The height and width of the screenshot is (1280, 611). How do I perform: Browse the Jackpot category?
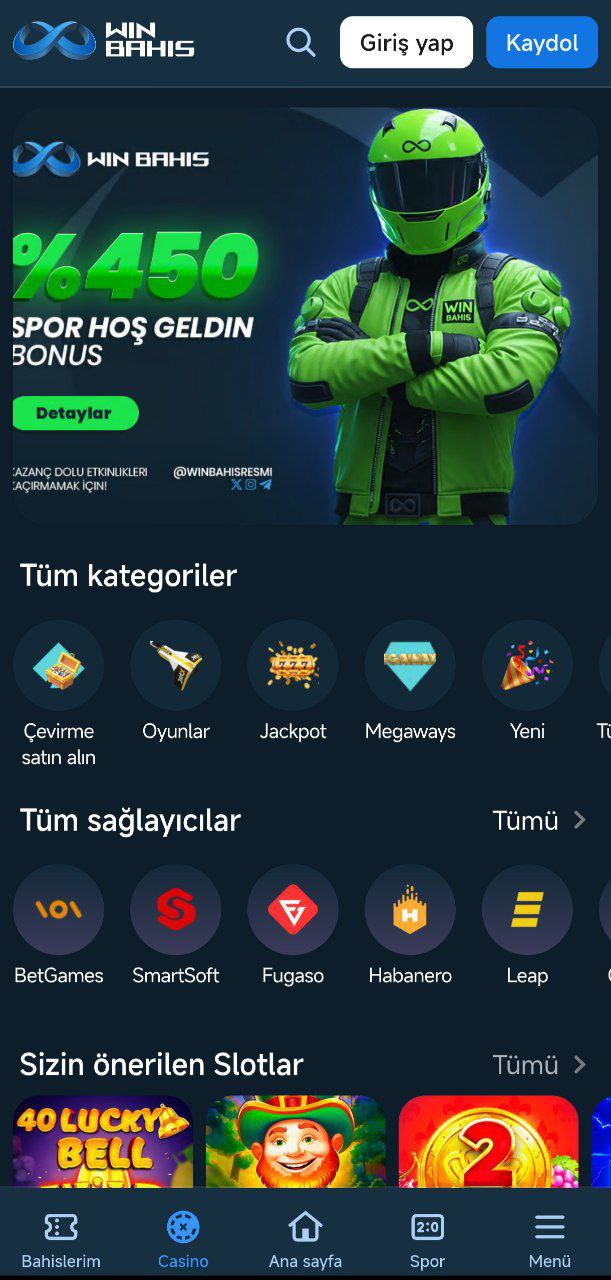[x=293, y=666]
